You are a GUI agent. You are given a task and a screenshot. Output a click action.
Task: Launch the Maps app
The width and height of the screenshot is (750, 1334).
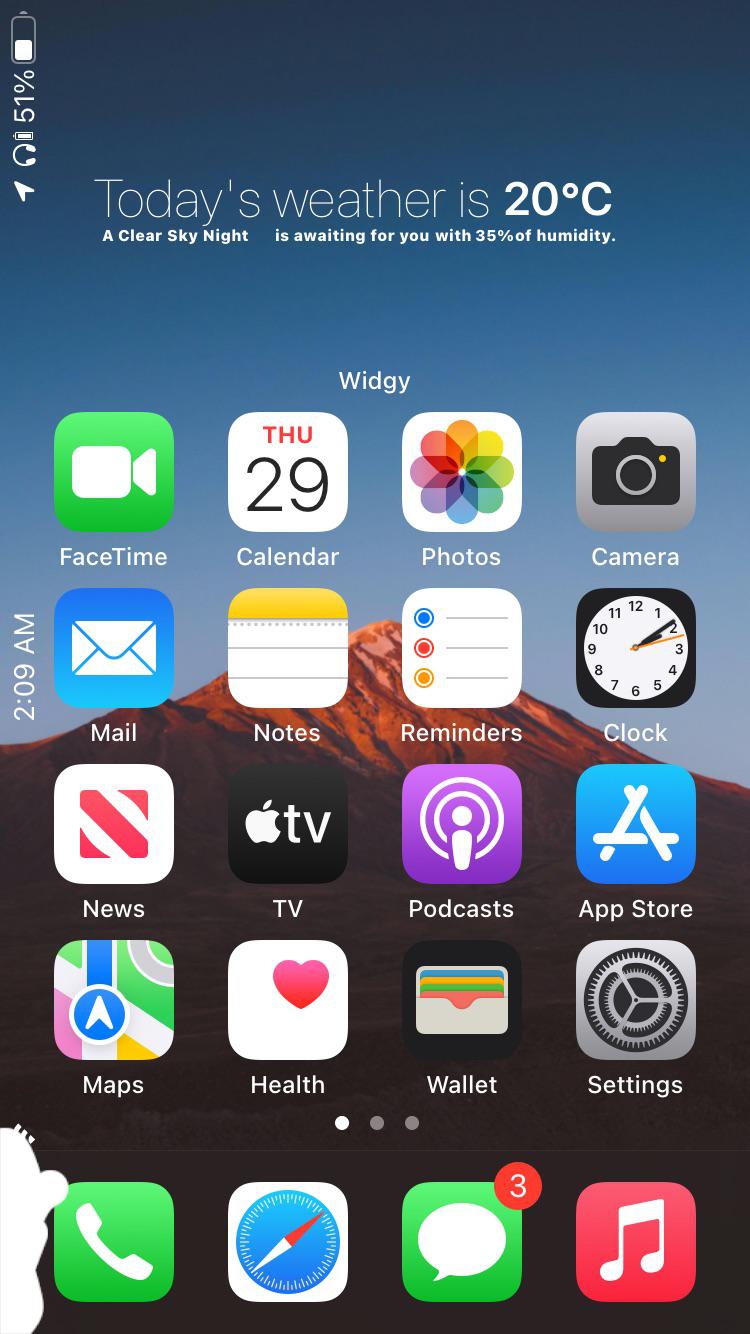114,1000
